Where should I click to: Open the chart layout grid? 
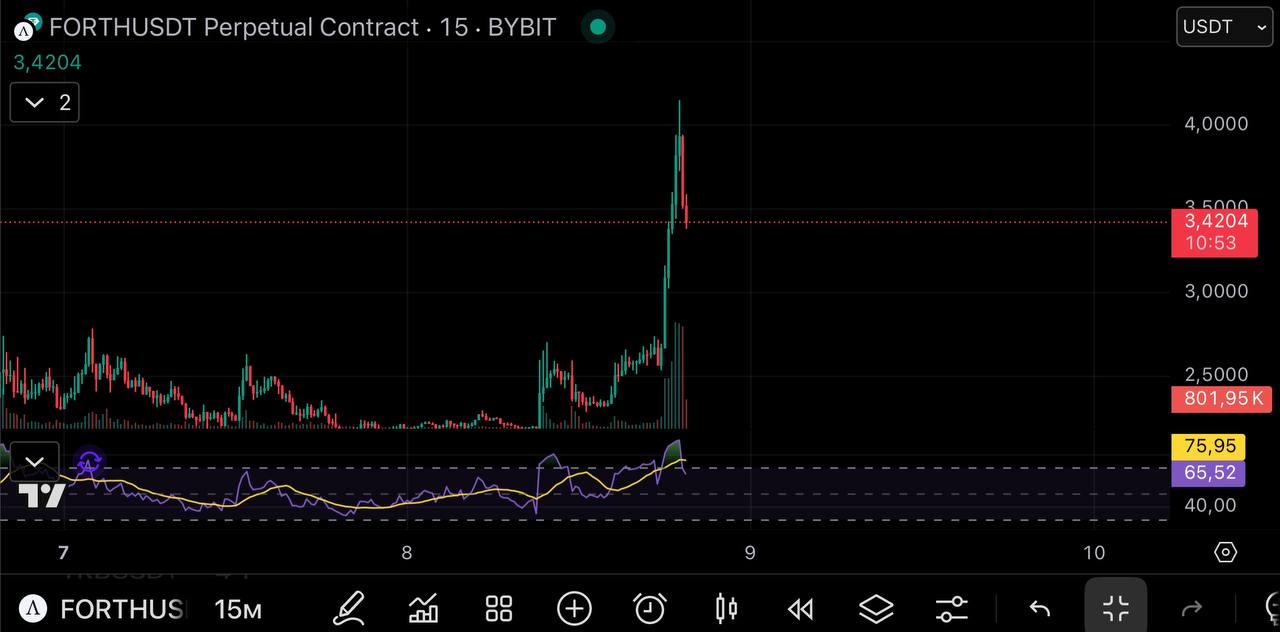coord(499,608)
